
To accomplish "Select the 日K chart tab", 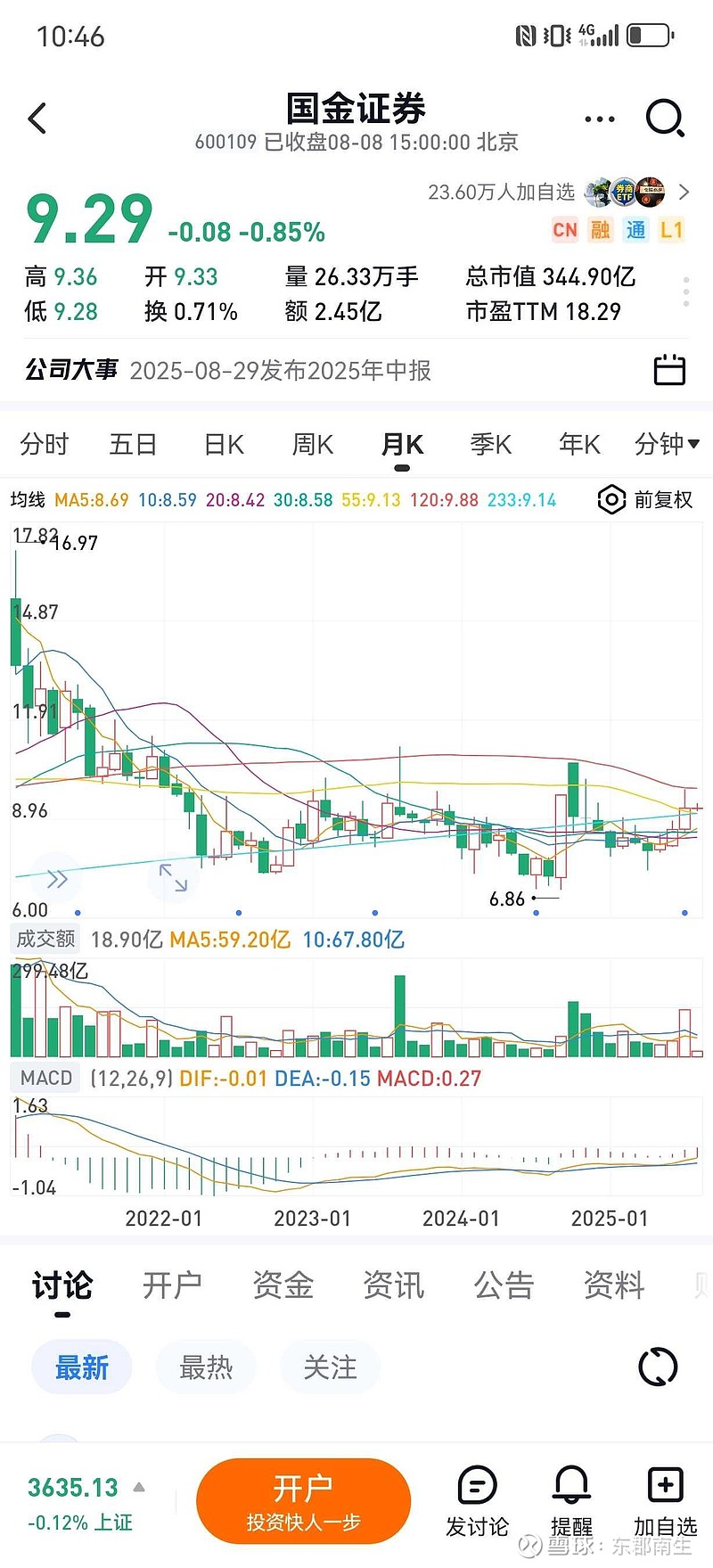I will [224, 444].
